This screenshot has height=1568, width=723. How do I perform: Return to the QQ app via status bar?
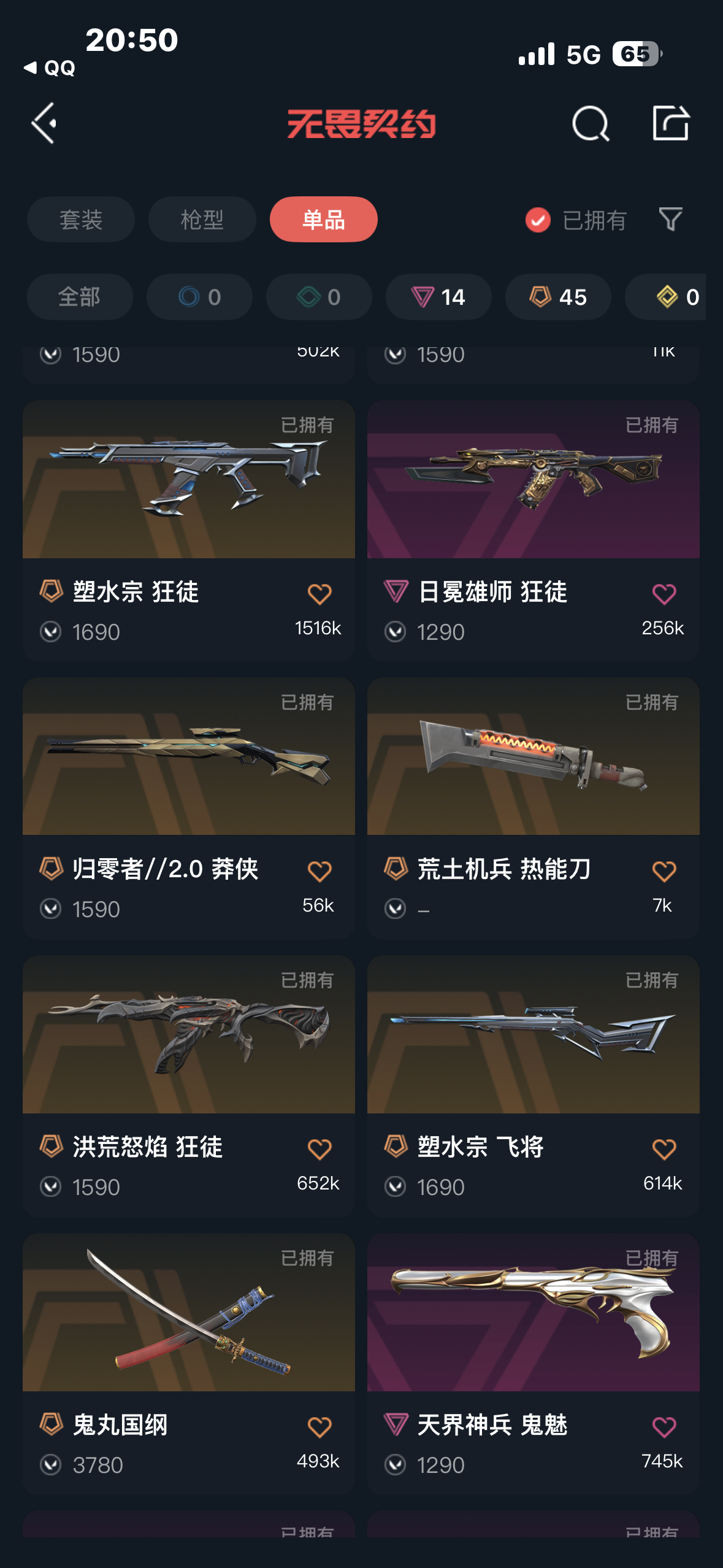point(50,67)
